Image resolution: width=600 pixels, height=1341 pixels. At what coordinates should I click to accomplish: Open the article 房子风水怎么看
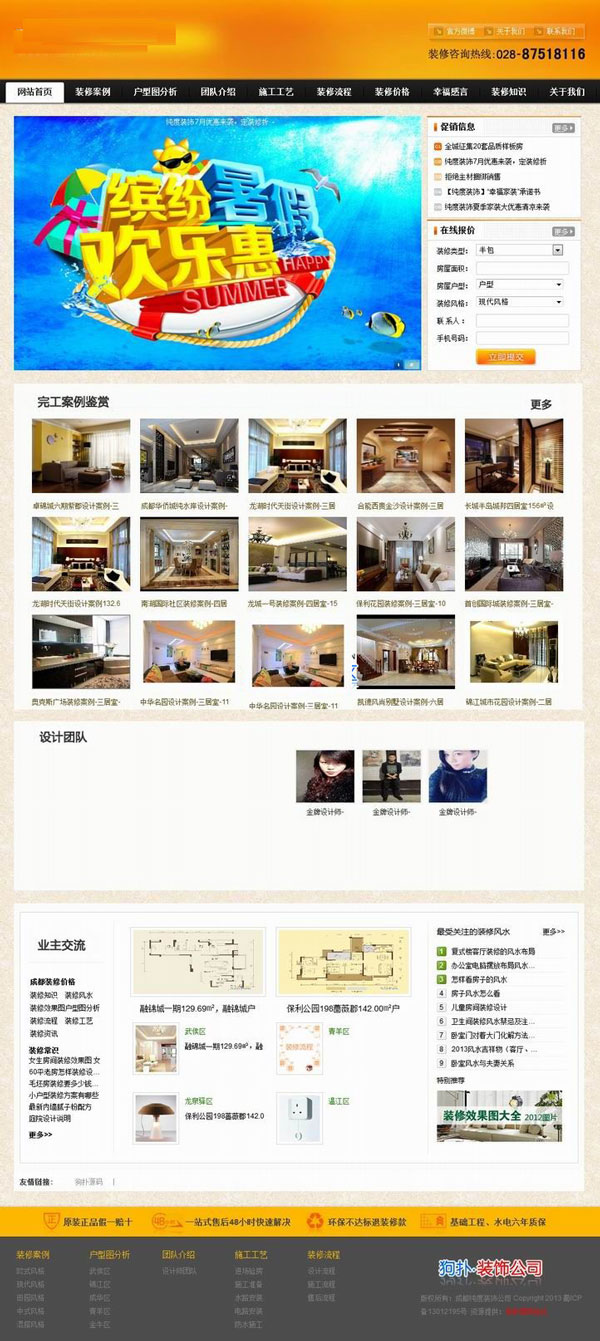click(475, 994)
